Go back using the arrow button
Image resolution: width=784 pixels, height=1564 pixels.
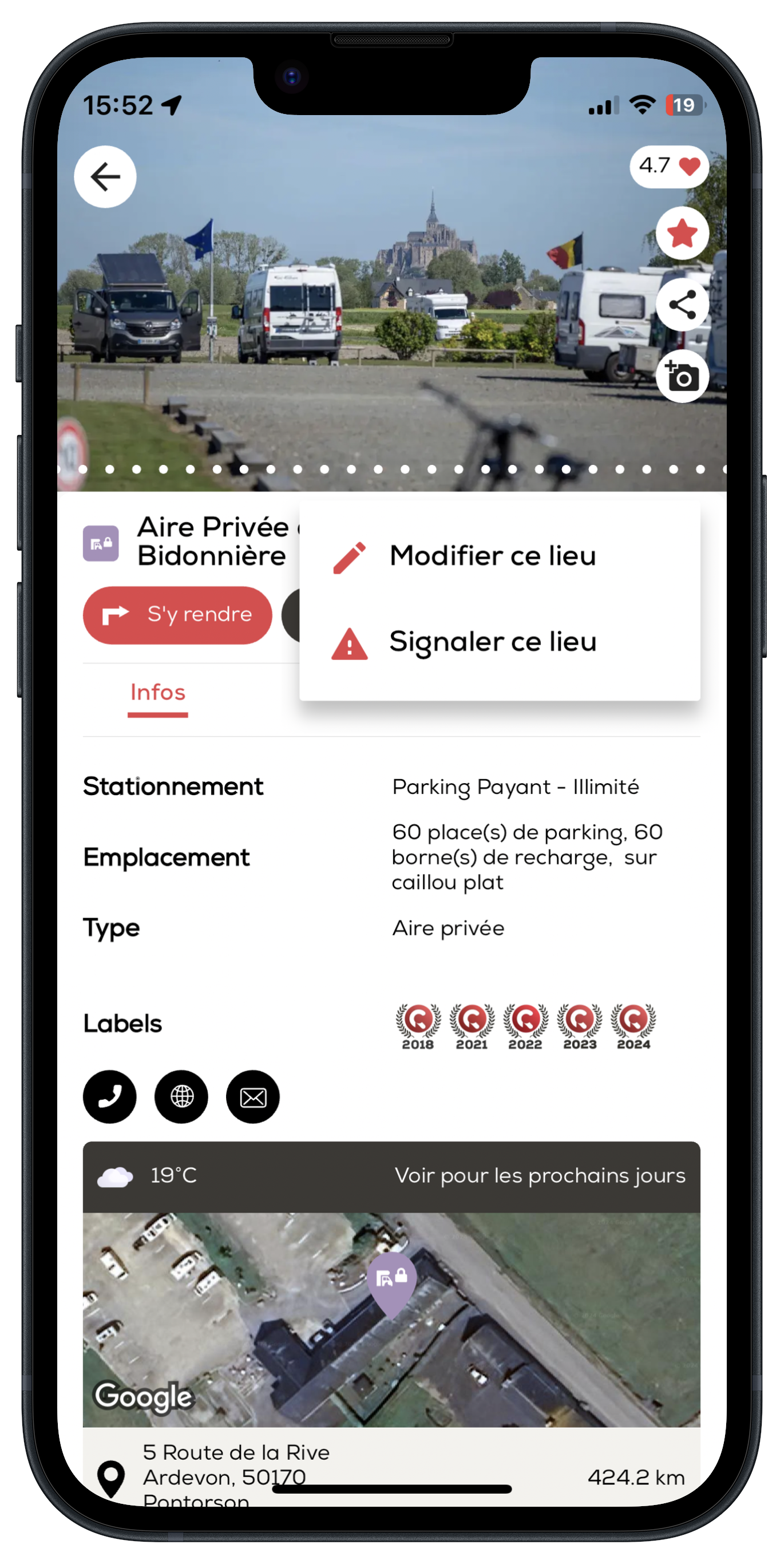point(105,177)
